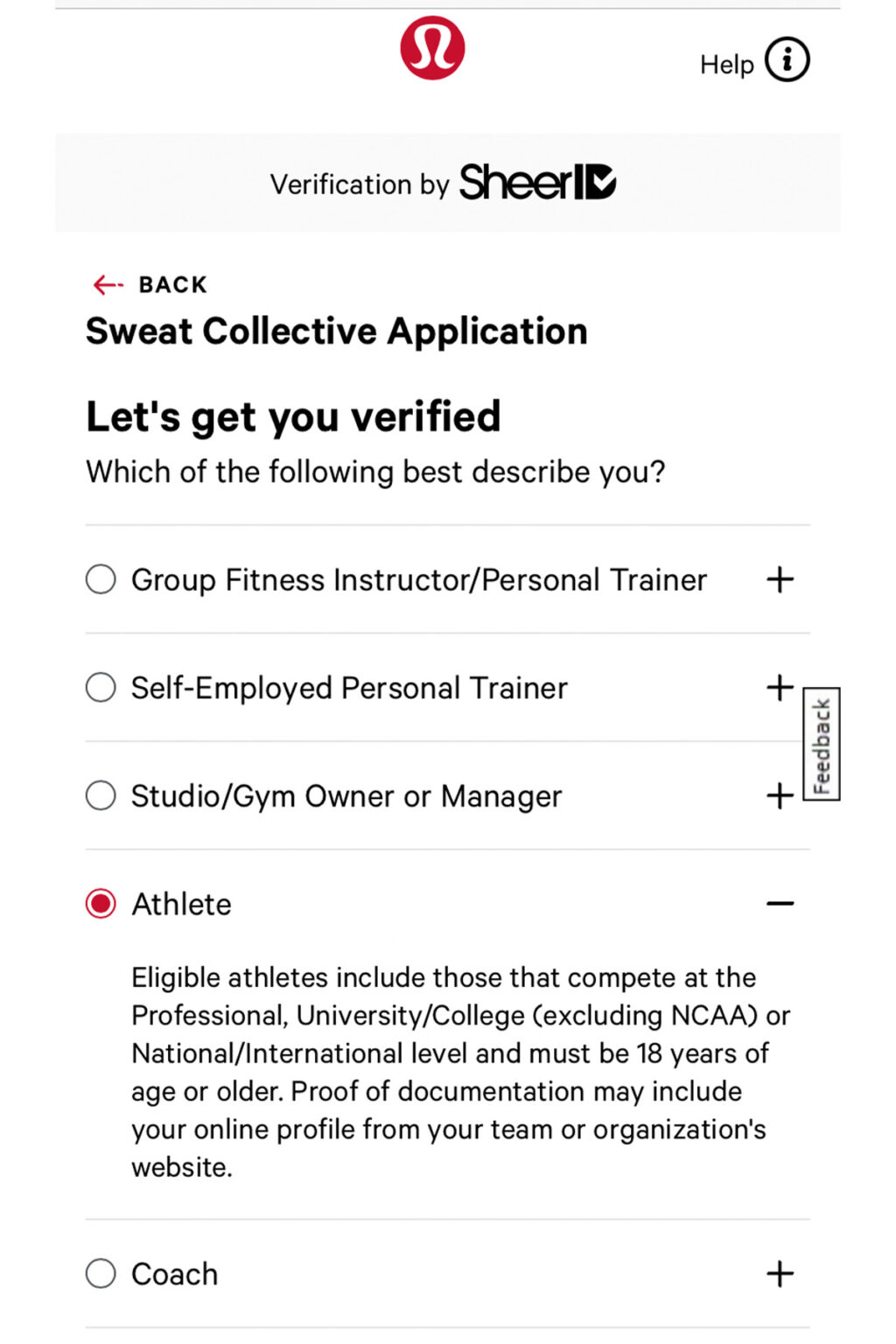Expand the Group Fitness Instructor/Personal Trainer description
This screenshot has height=1344, width=896.
coord(780,578)
